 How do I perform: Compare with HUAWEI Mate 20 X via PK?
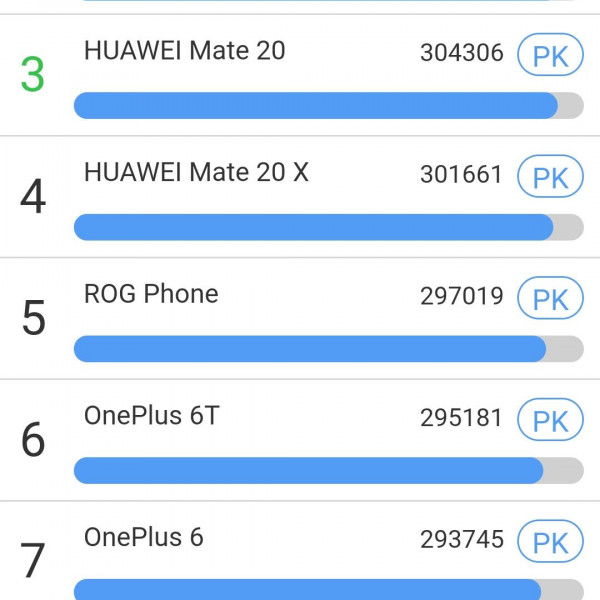click(550, 178)
